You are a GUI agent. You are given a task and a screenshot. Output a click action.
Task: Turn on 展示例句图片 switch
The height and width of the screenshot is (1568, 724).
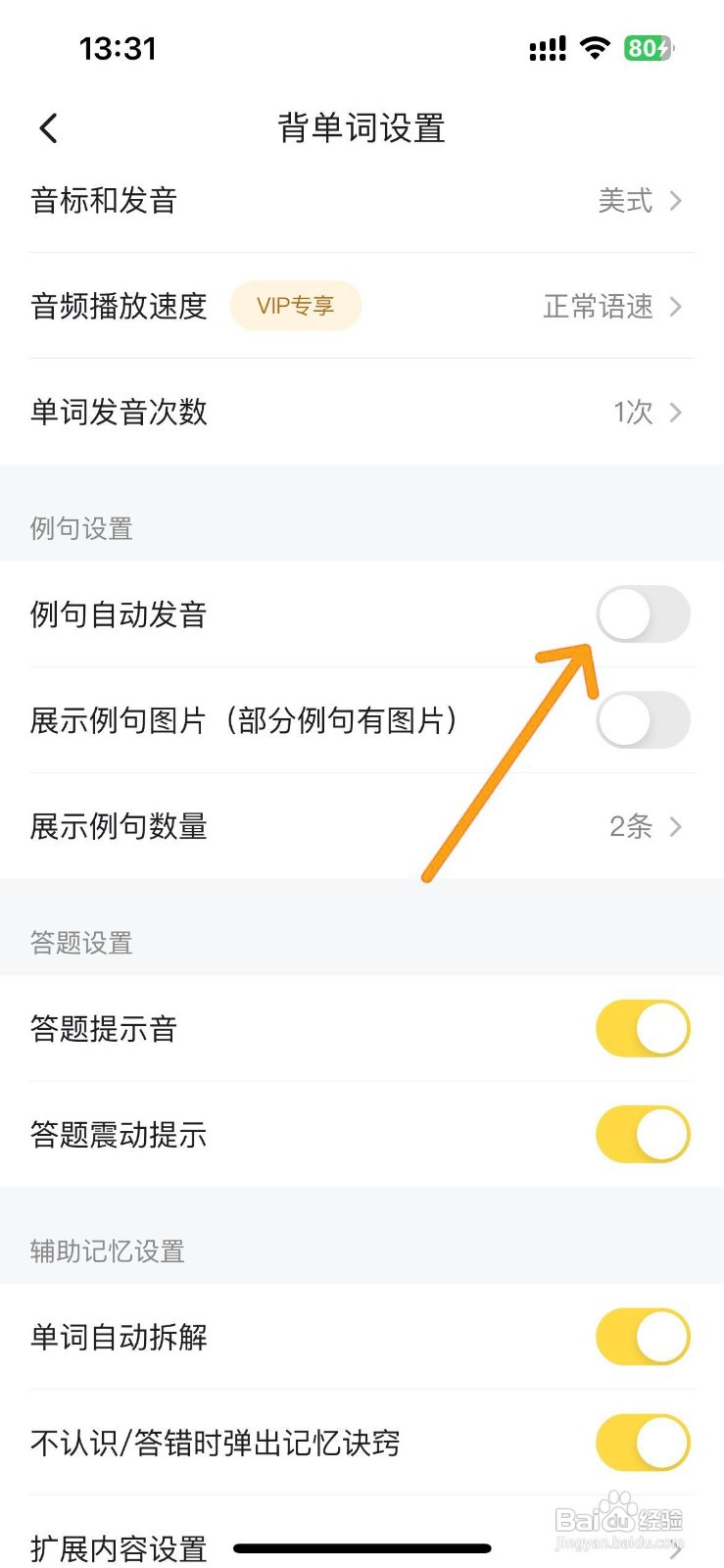pos(644,719)
